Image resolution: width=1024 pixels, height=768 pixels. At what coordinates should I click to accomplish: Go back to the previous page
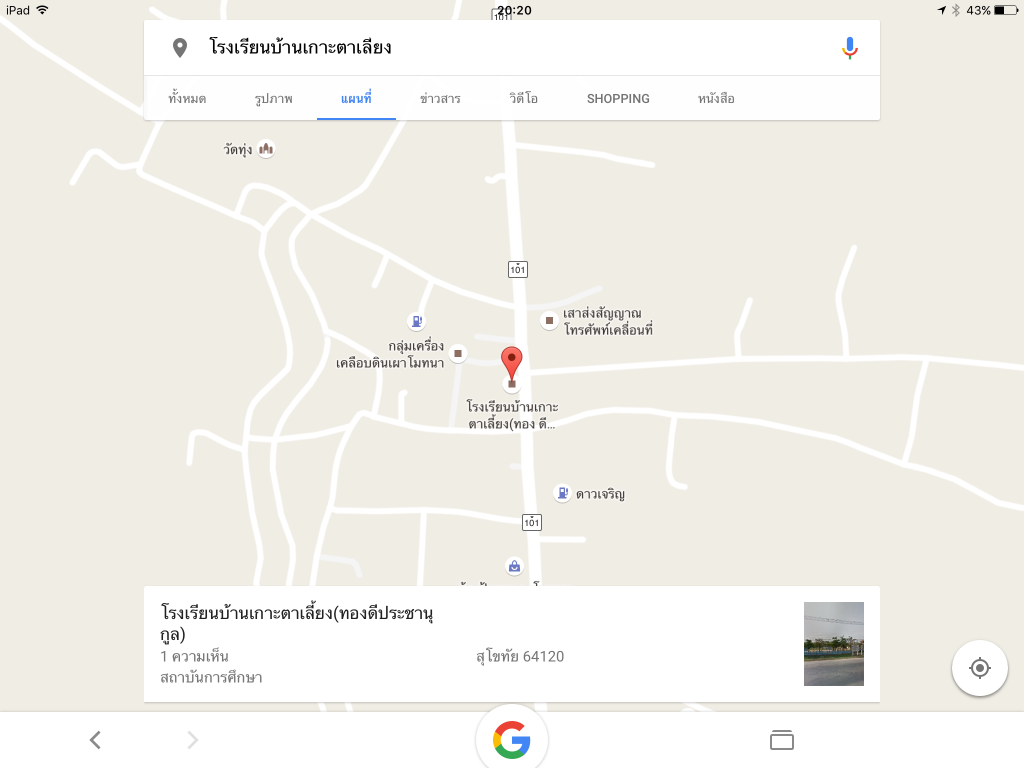tap(95, 740)
